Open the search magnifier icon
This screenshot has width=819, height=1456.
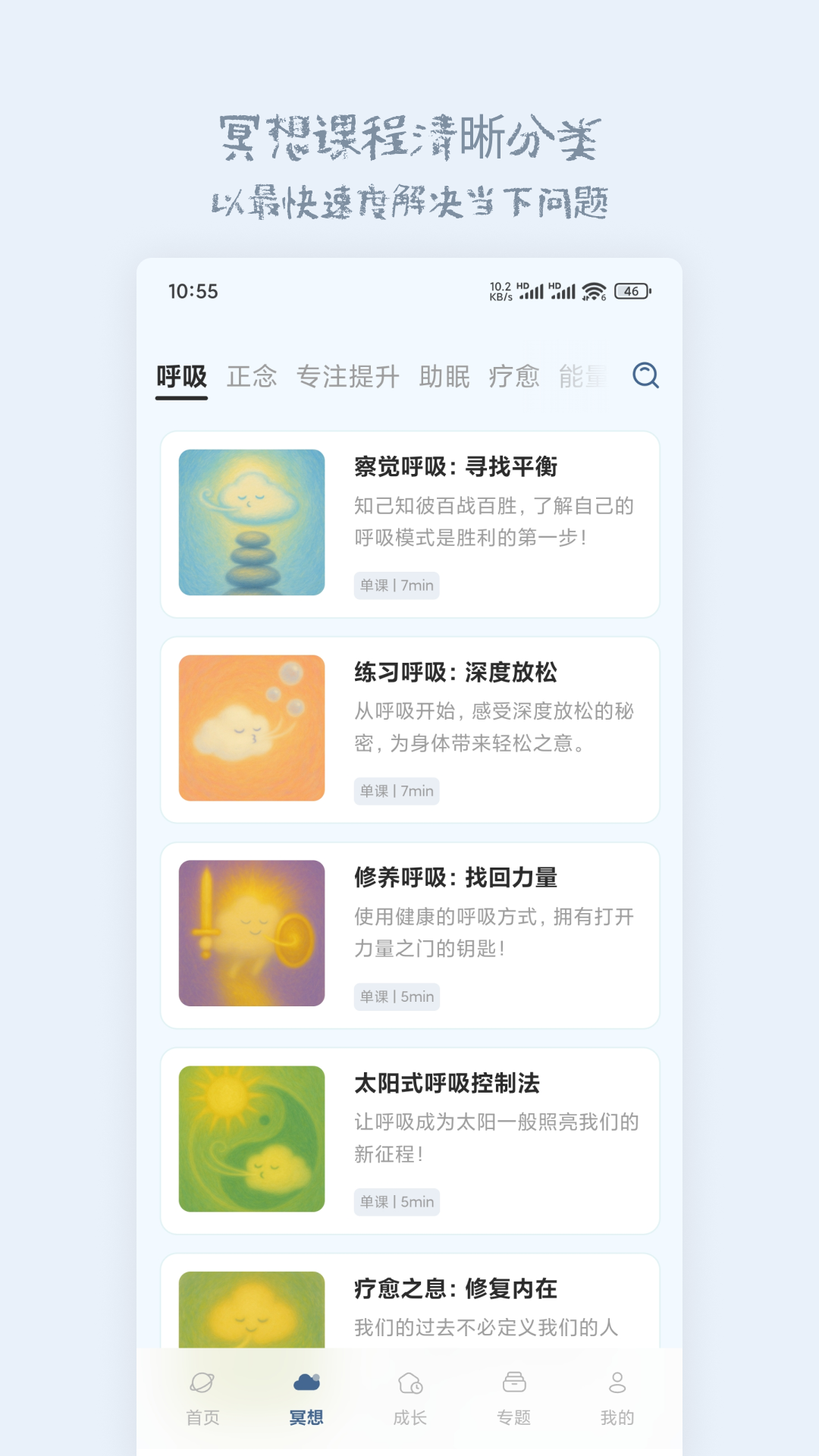pos(644,376)
